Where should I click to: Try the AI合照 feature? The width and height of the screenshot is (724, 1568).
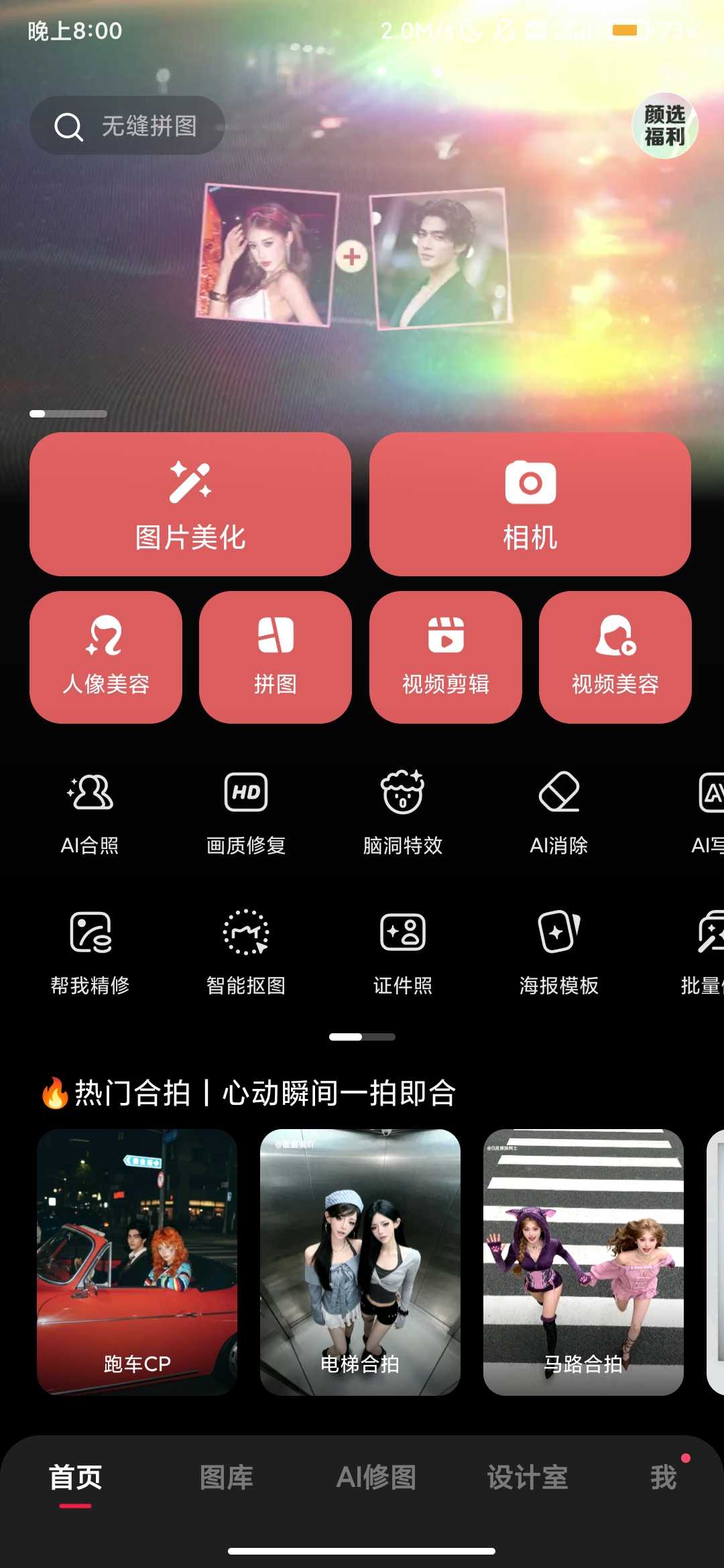tap(90, 812)
